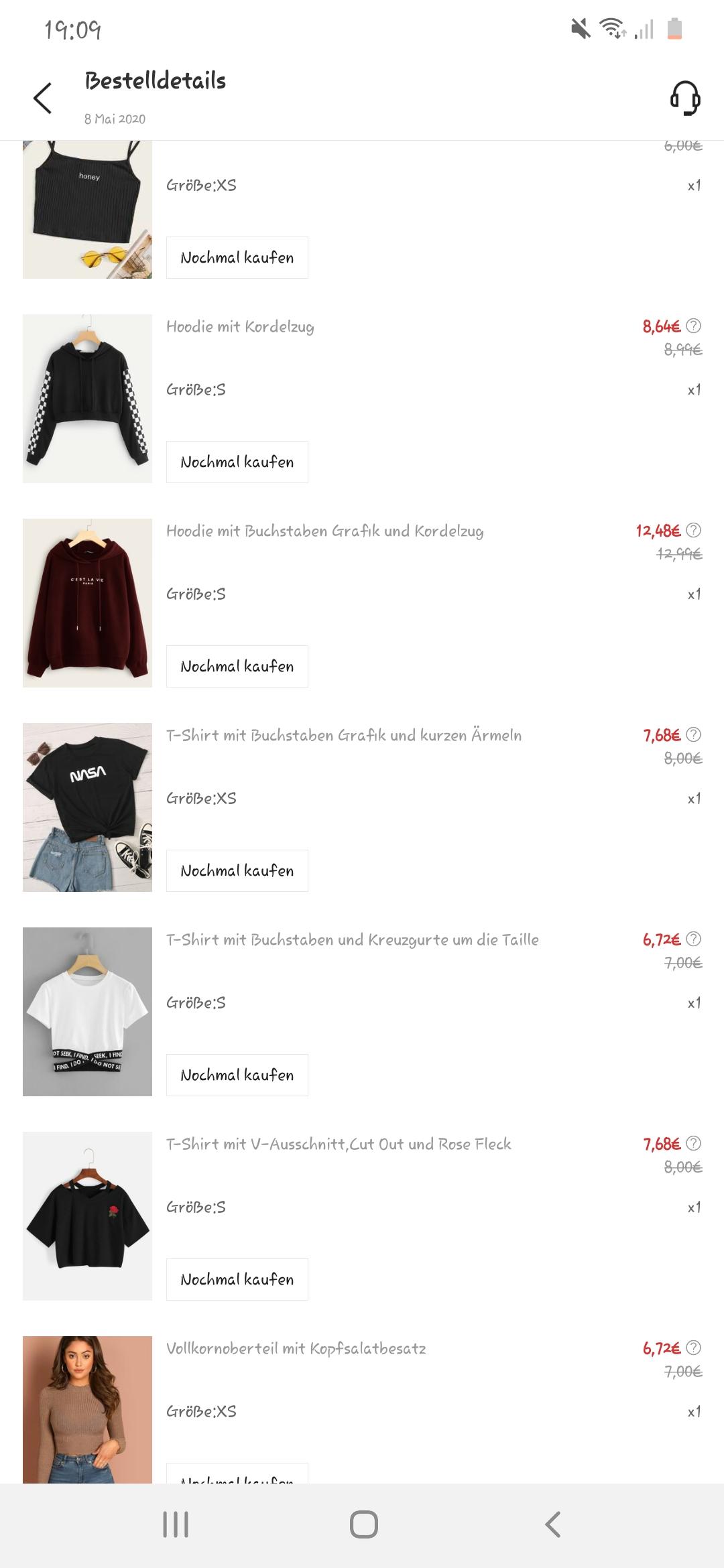Screen dimensions: 724x1568
Task: Tap Nochmal kaufen for the honey top
Action: (x=237, y=257)
